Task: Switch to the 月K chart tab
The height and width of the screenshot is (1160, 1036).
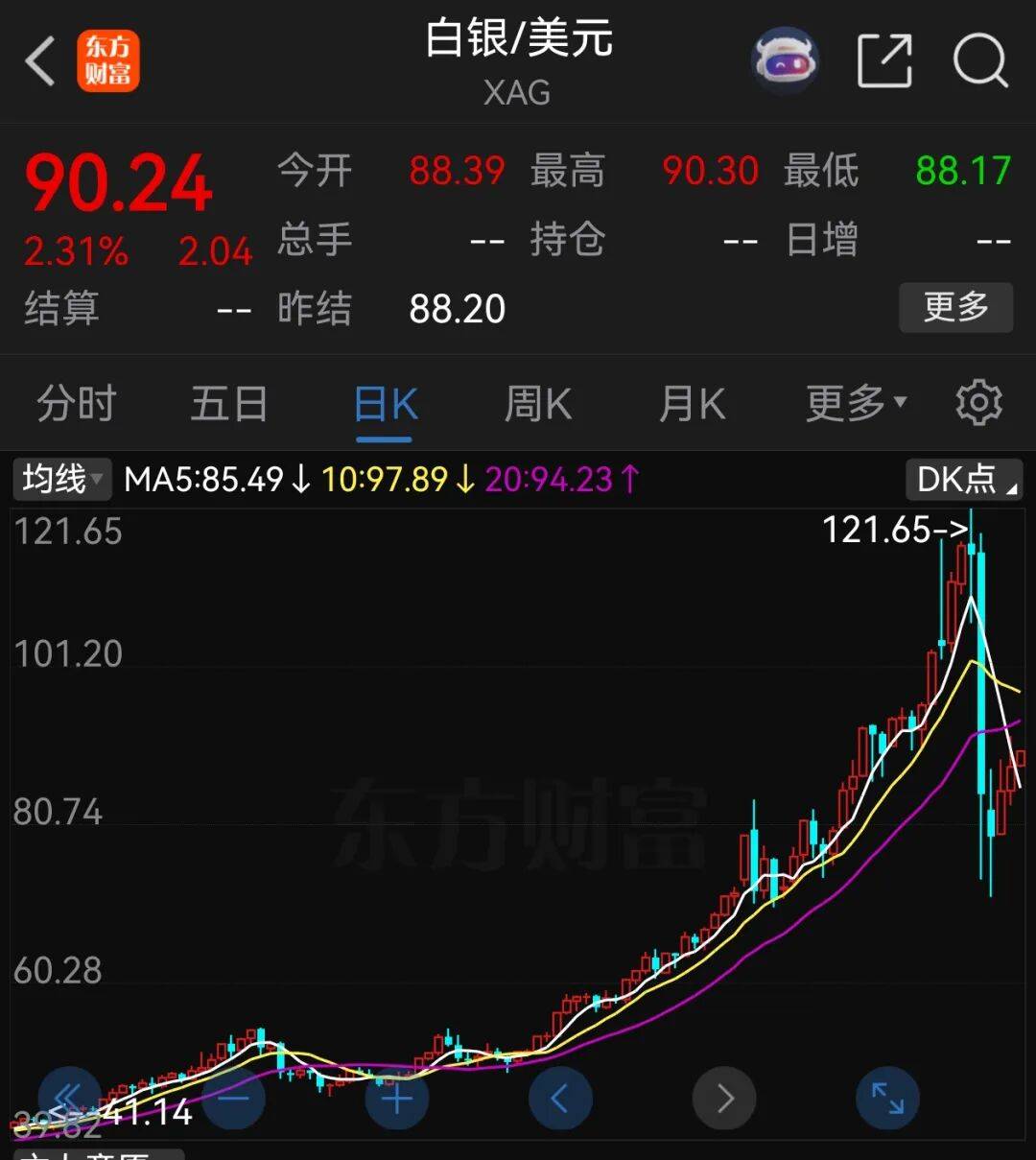Action: (x=692, y=404)
